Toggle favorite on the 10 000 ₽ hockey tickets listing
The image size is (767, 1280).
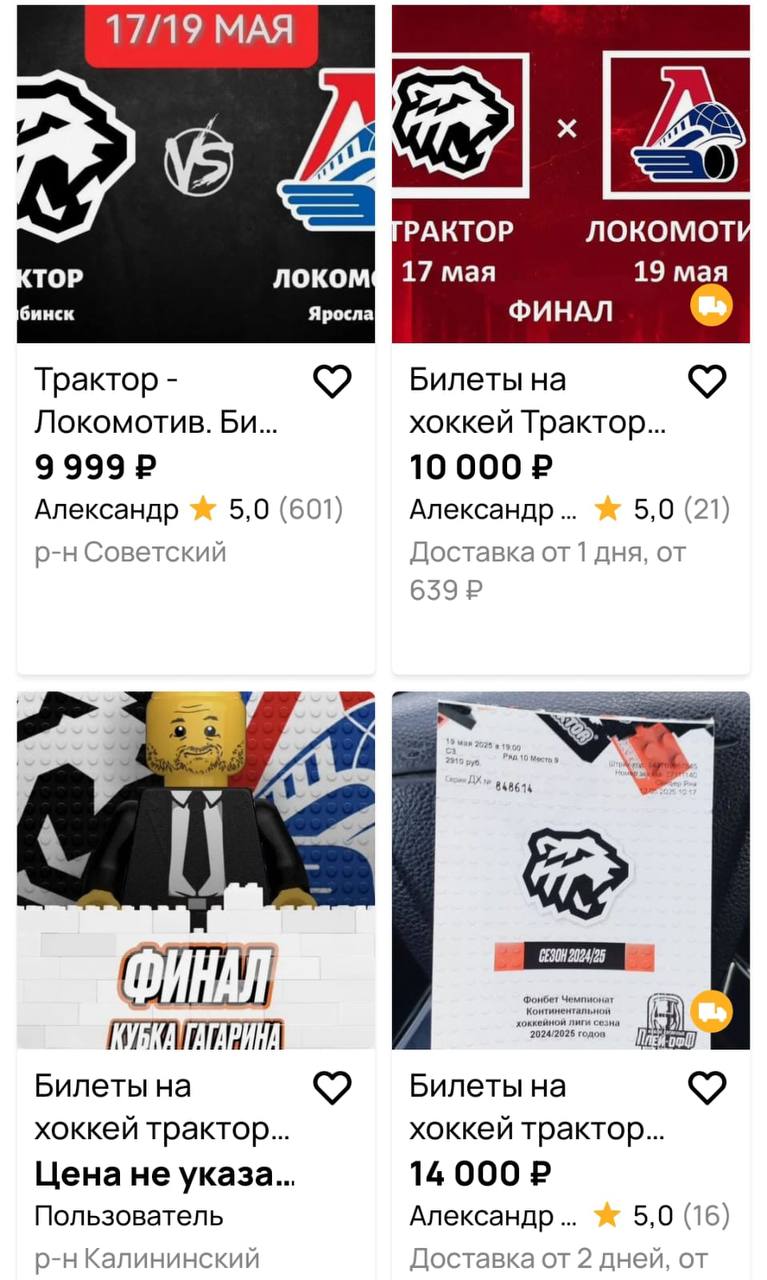[707, 381]
